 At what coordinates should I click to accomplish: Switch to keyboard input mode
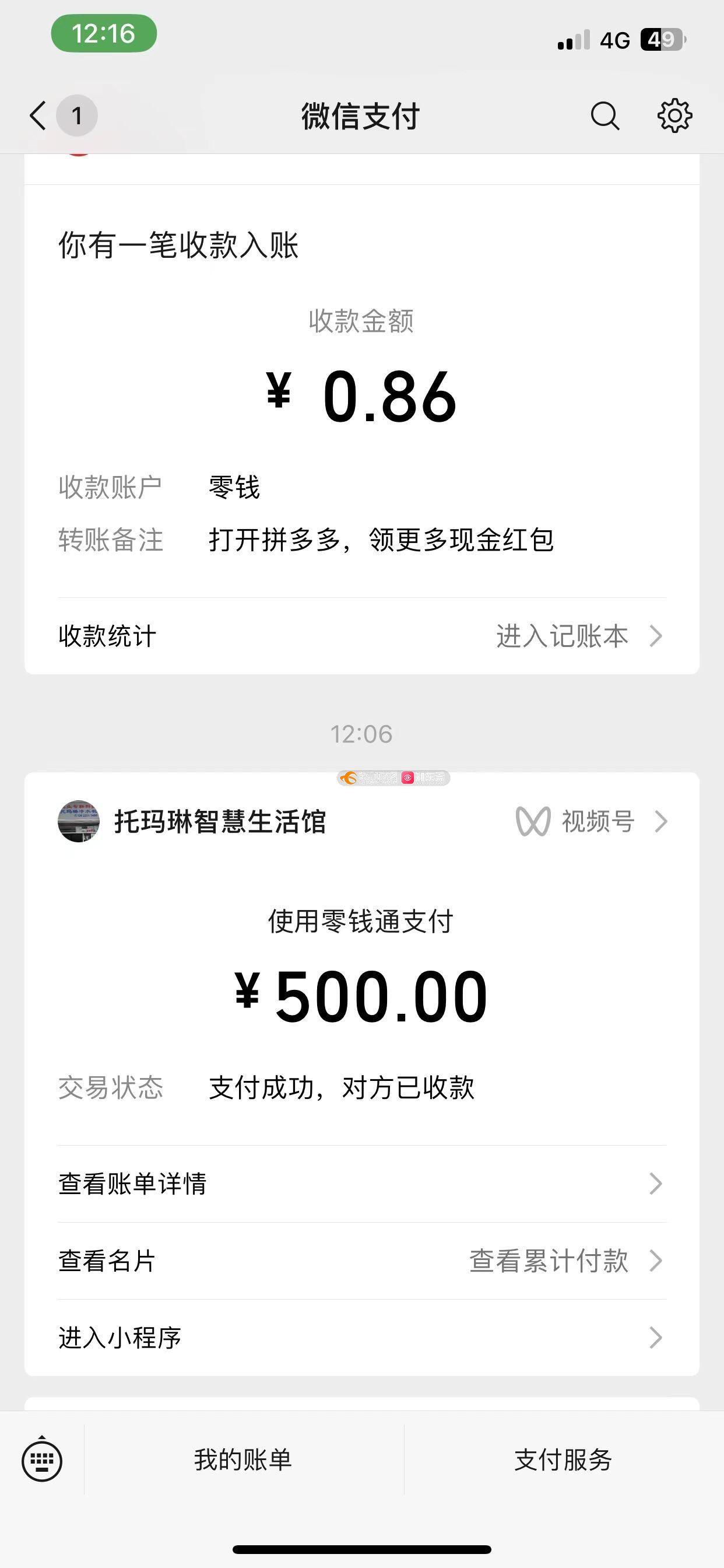tap(42, 1459)
